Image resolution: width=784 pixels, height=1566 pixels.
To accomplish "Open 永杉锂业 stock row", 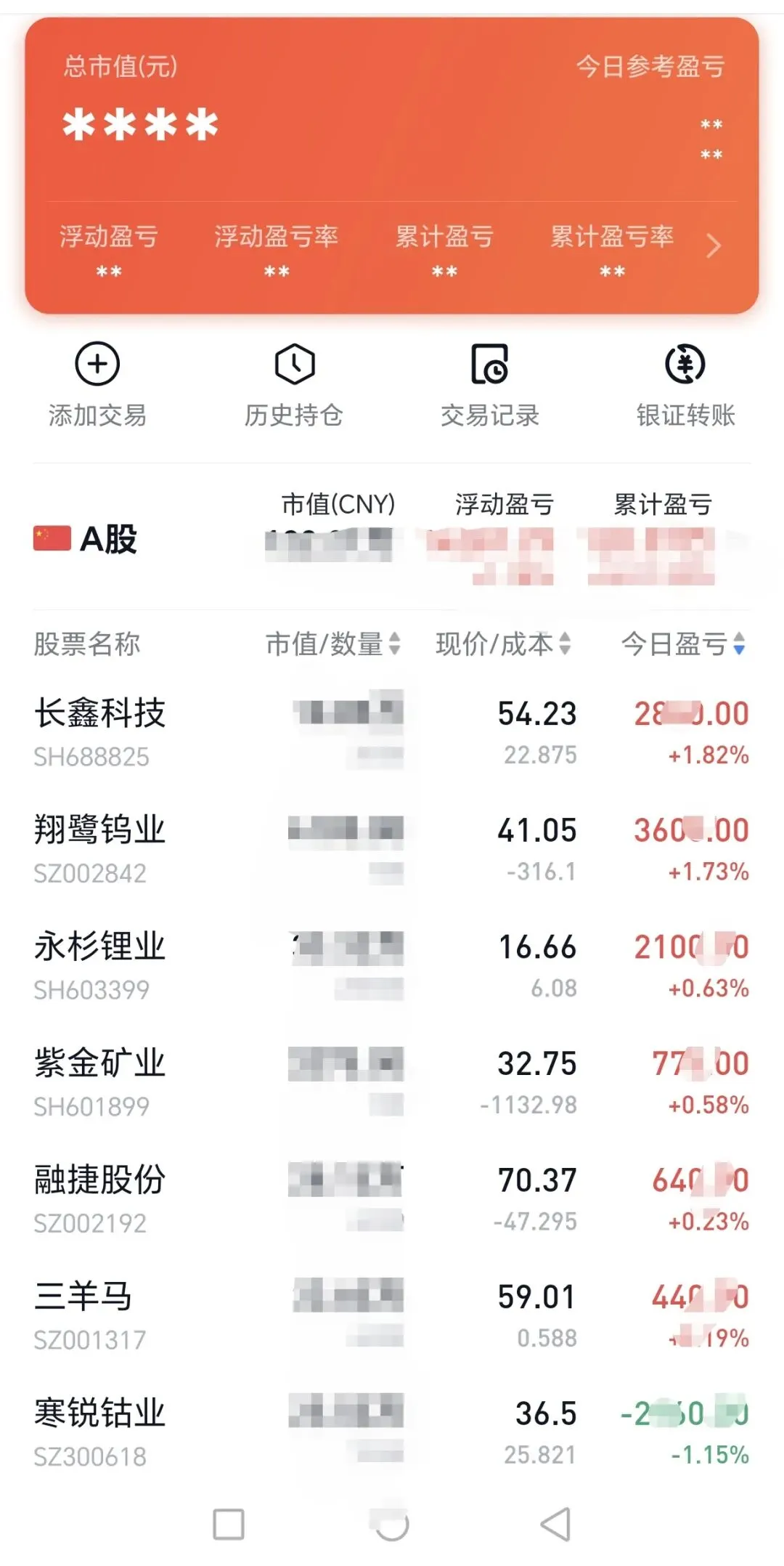I will click(392, 966).
